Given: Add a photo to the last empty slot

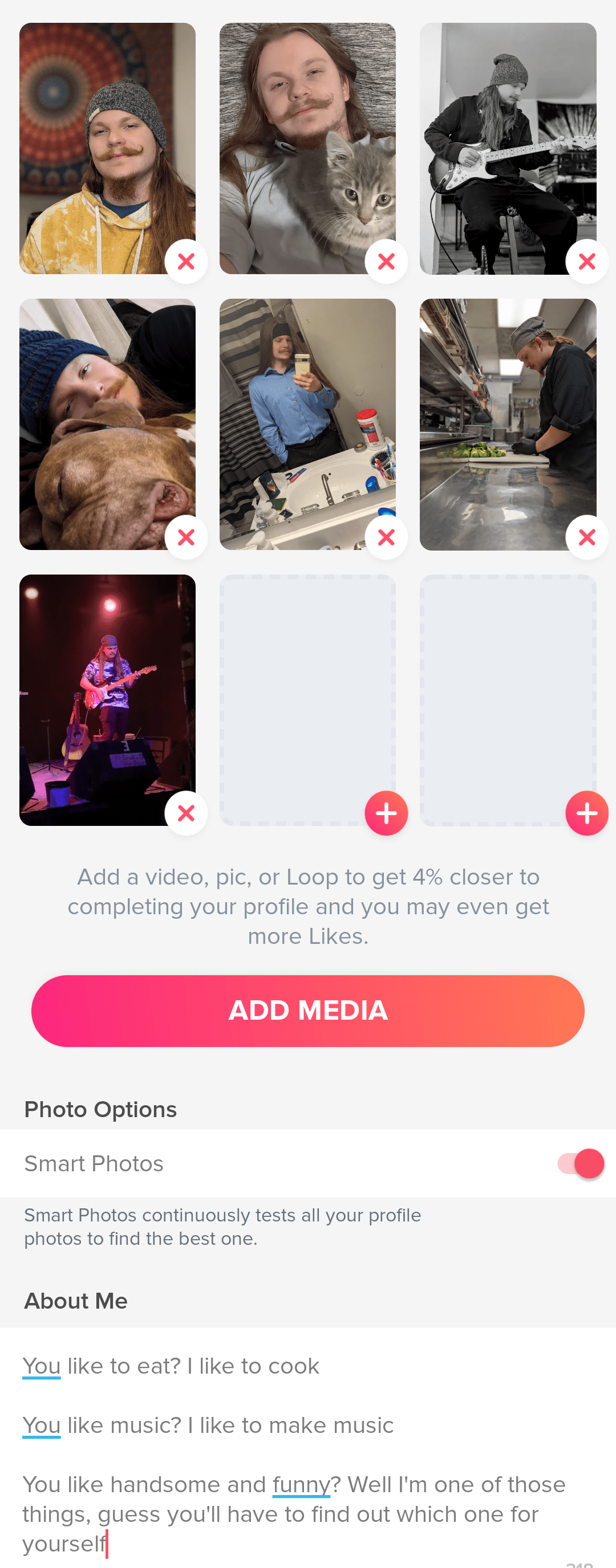Looking at the screenshot, I should (x=586, y=813).
